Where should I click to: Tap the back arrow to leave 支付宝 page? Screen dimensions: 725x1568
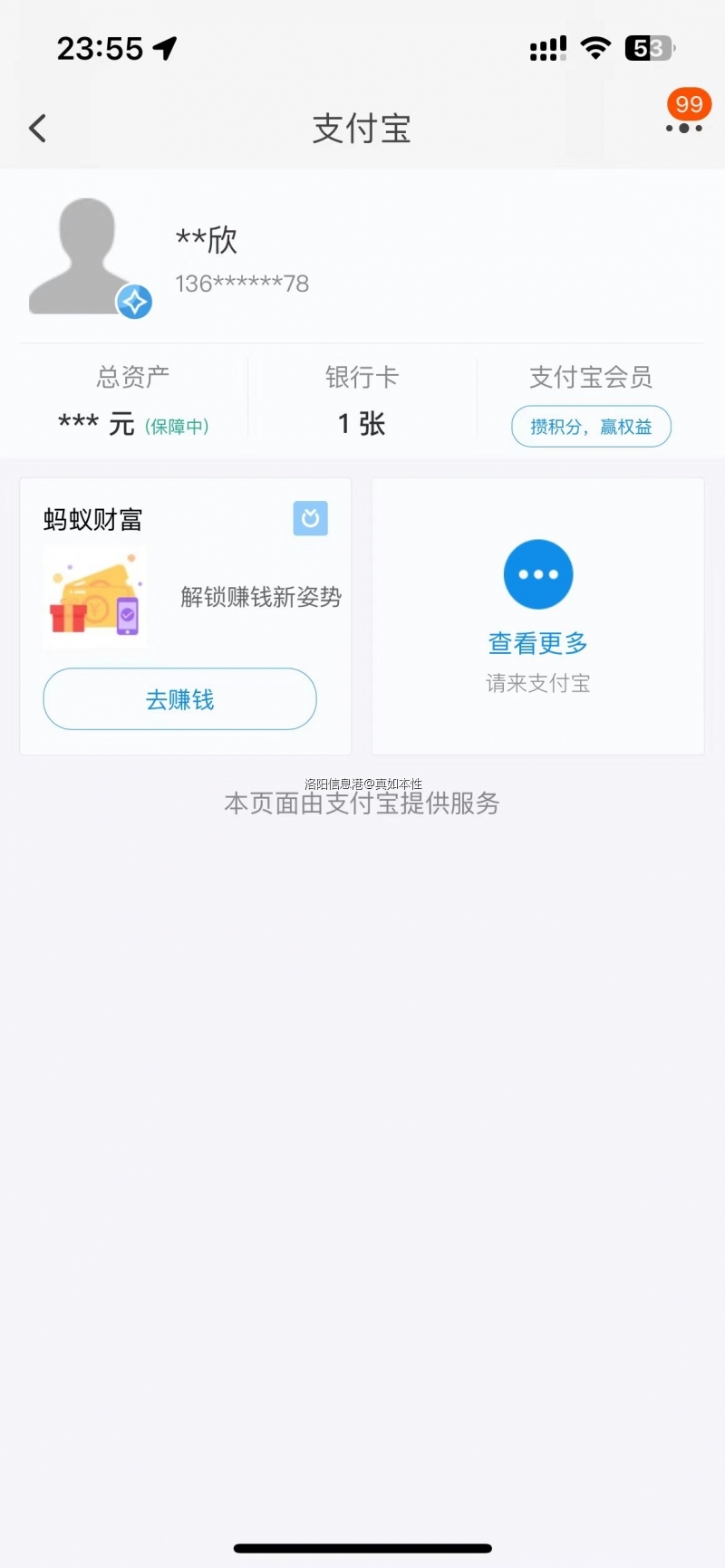pyautogui.click(x=37, y=128)
